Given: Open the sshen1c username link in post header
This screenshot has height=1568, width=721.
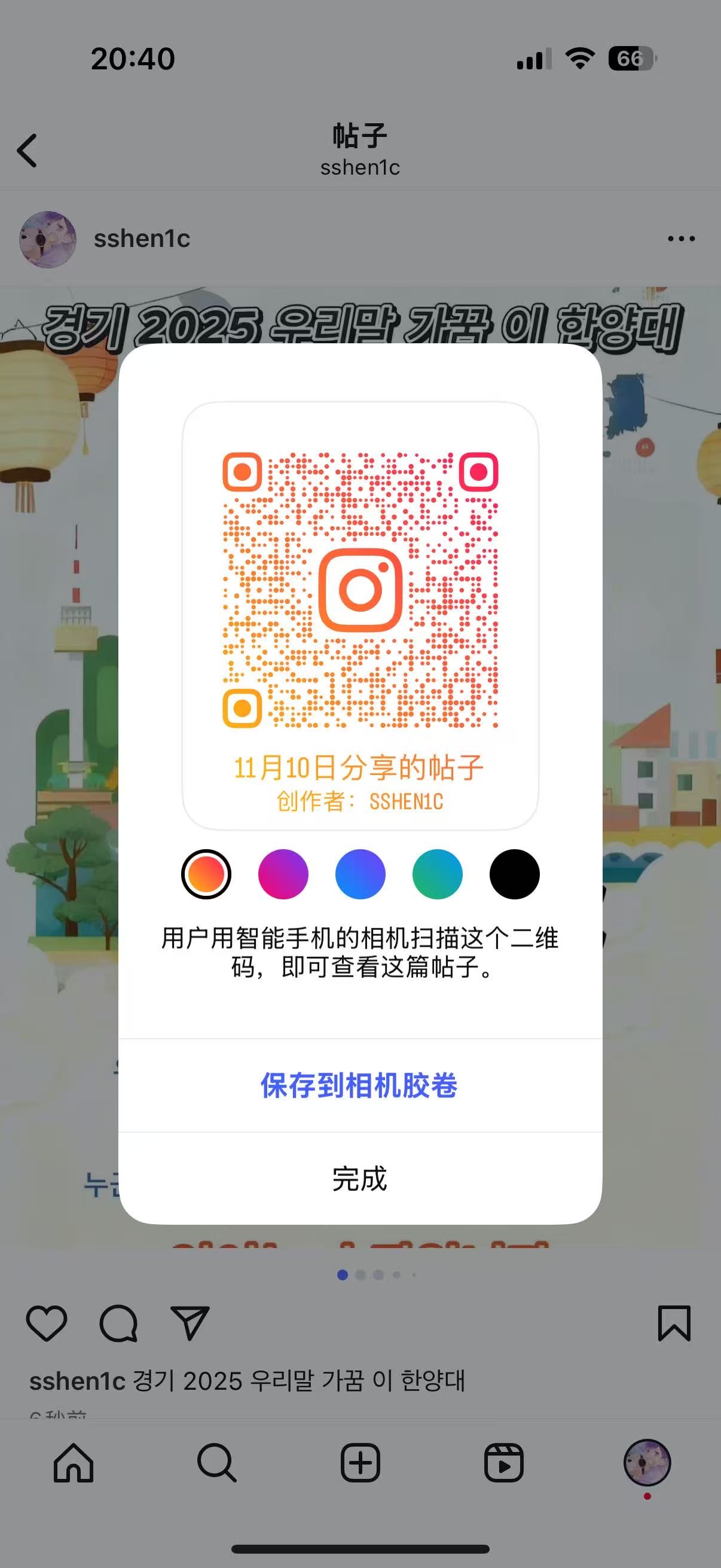Looking at the screenshot, I should (142, 239).
